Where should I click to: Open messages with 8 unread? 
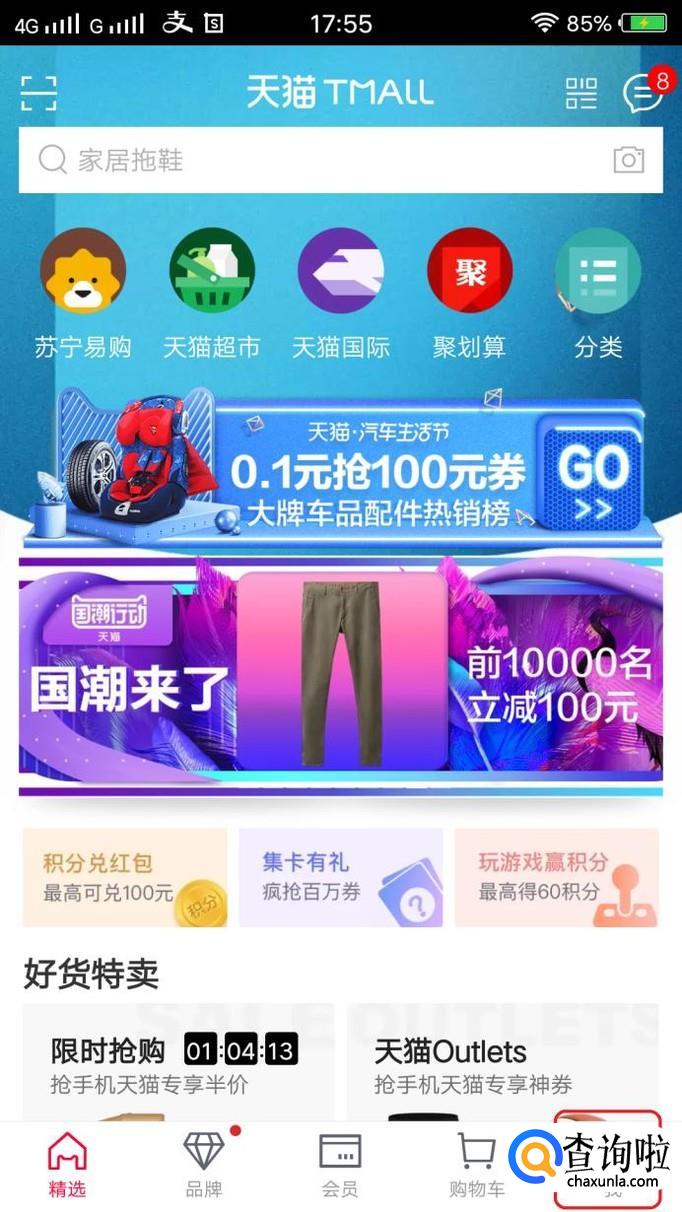[643, 93]
